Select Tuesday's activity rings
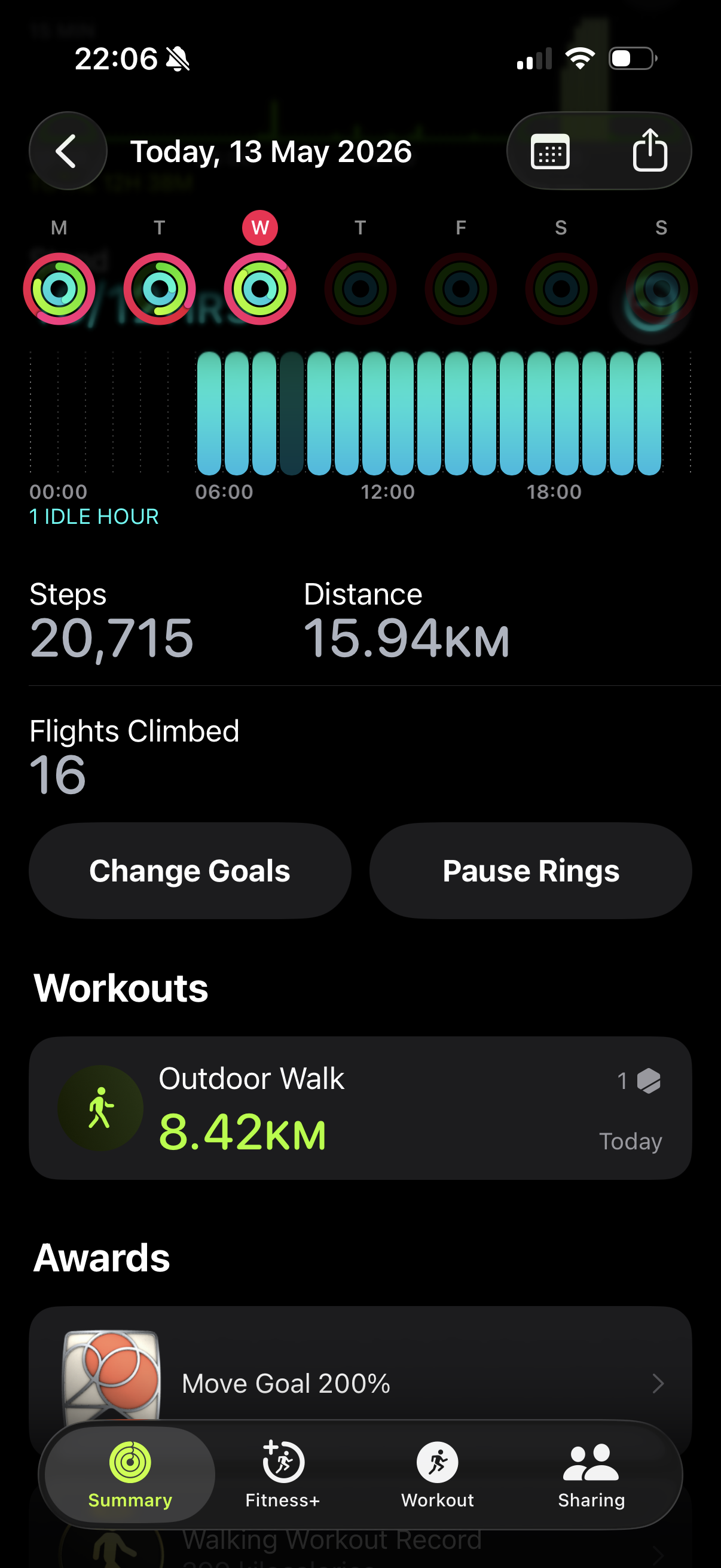The image size is (721, 1568). coord(160,288)
